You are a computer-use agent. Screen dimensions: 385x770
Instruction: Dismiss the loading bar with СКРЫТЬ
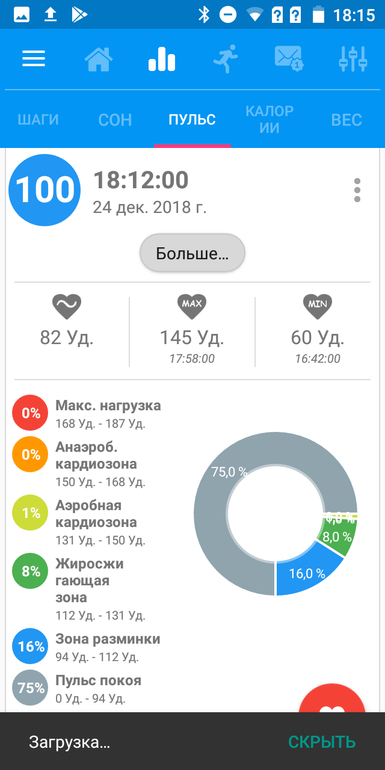tap(322, 742)
